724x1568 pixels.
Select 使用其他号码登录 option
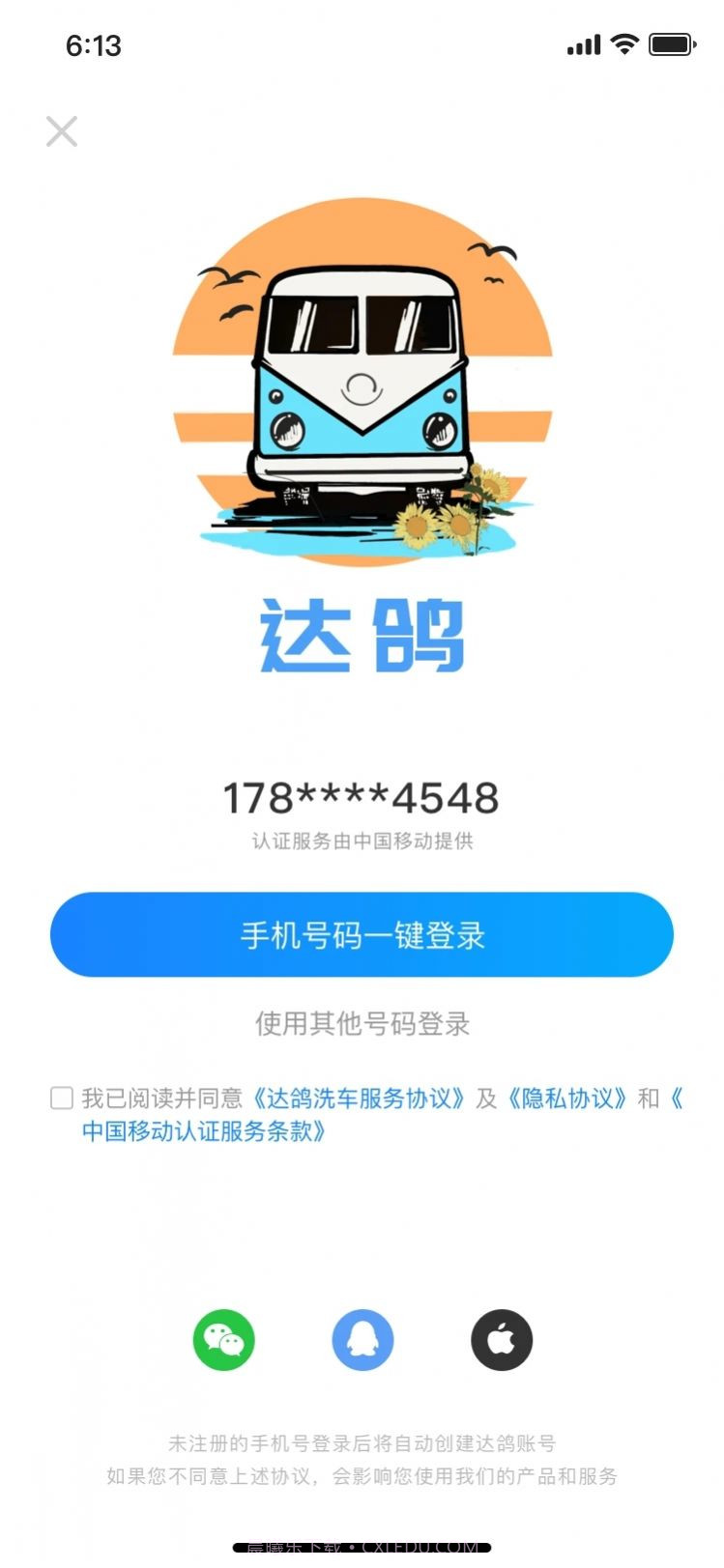pos(362,1024)
